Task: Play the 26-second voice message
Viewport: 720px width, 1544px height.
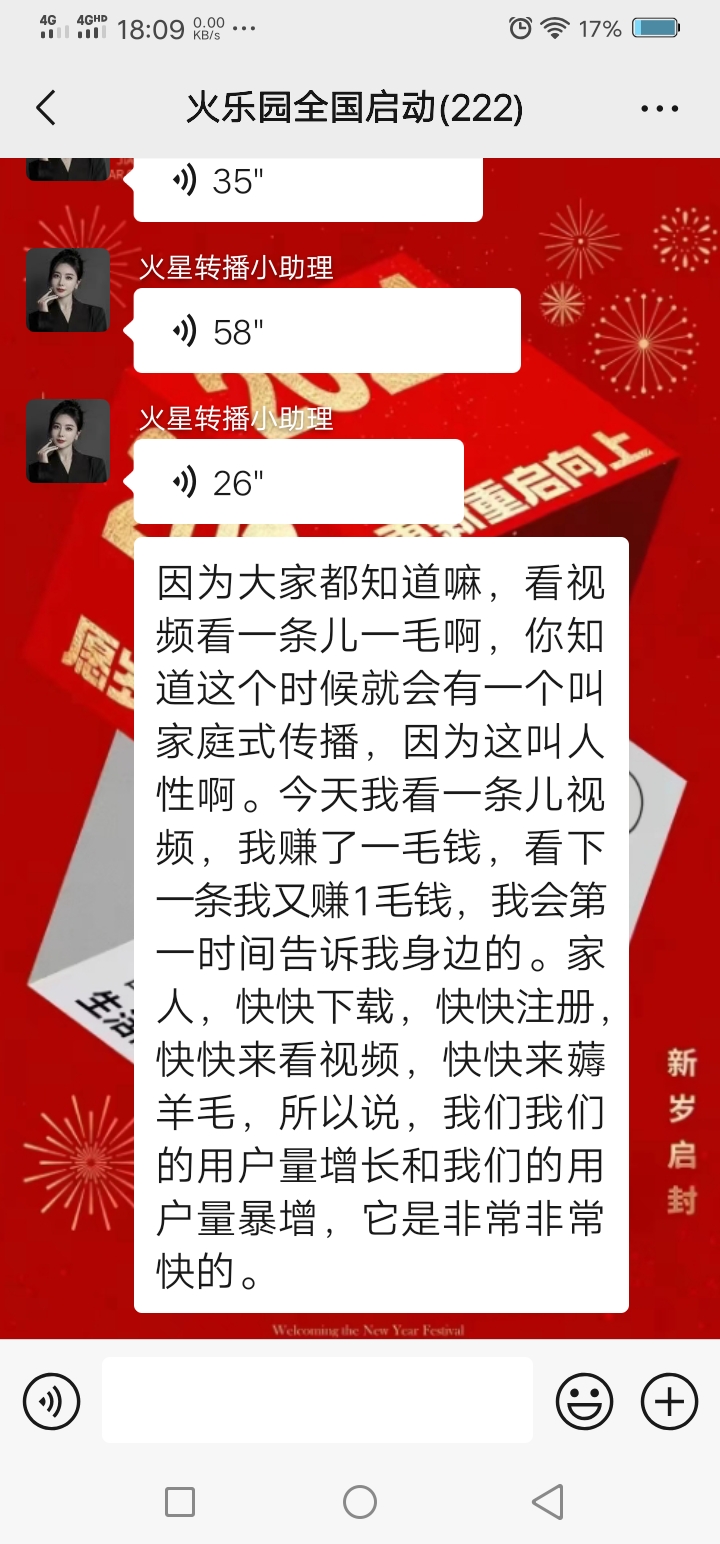Action: (x=299, y=482)
